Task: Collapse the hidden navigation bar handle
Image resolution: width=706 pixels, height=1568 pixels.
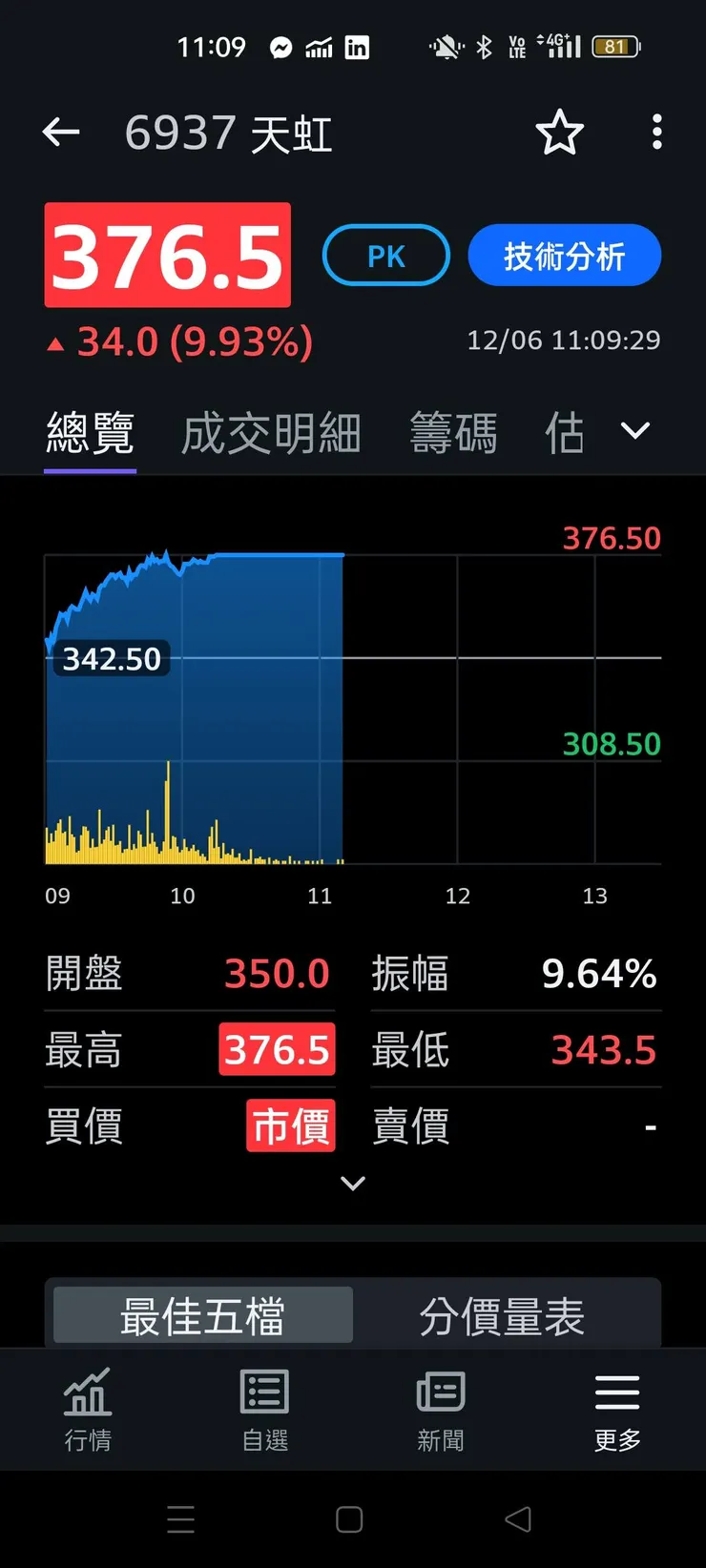Action: [181, 1519]
